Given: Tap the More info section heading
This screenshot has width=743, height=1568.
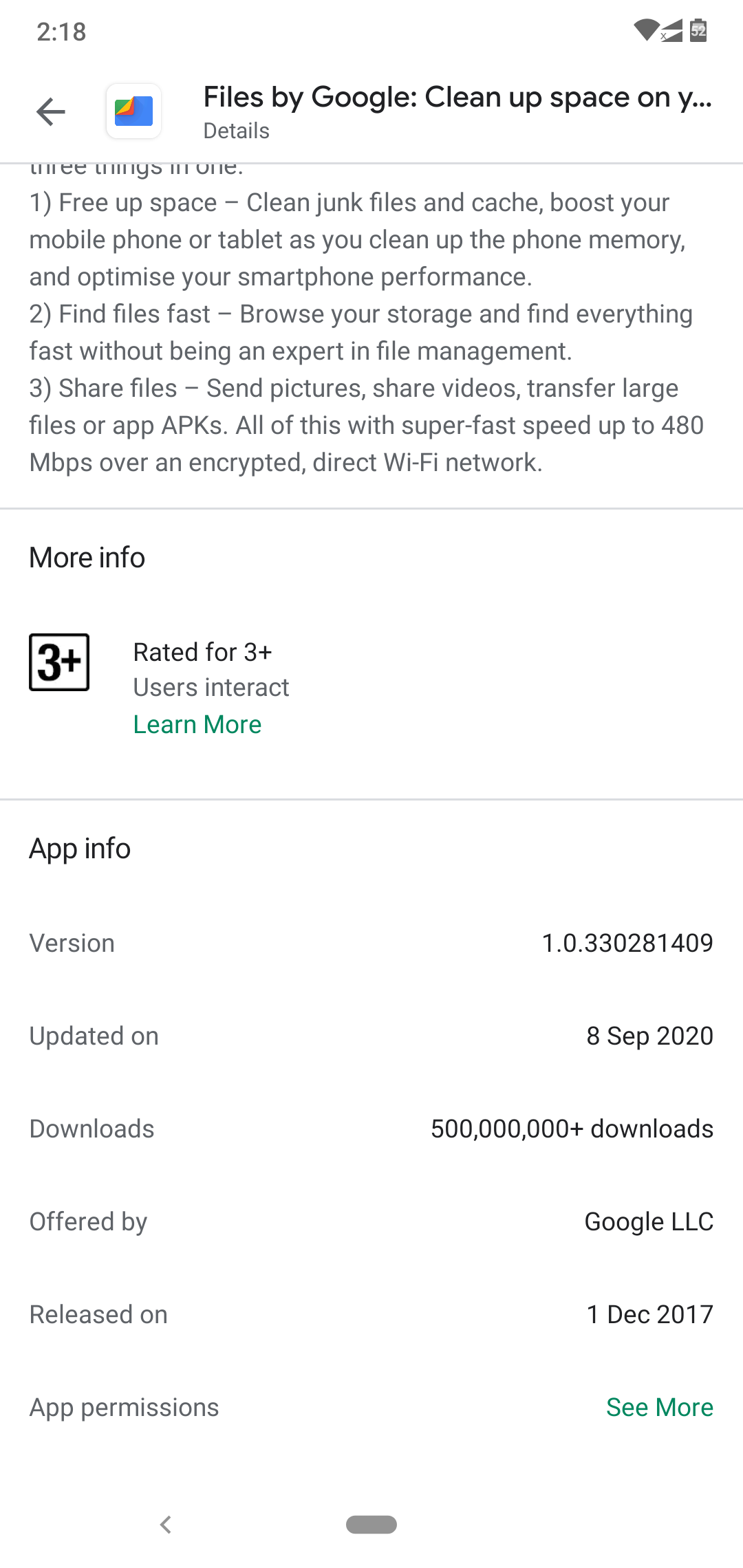Looking at the screenshot, I should (x=87, y=557).
